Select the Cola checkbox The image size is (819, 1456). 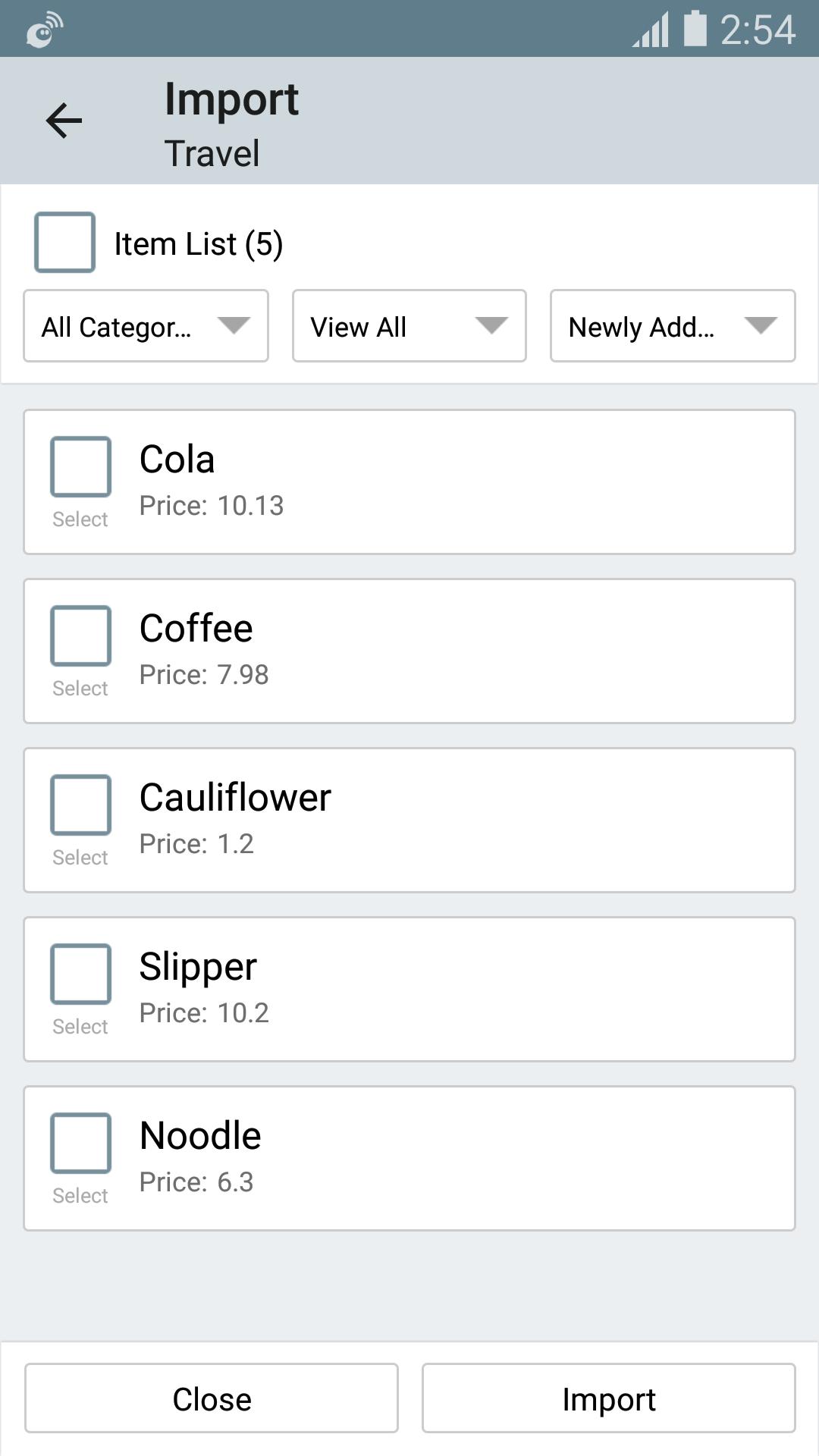pos(80,466)
